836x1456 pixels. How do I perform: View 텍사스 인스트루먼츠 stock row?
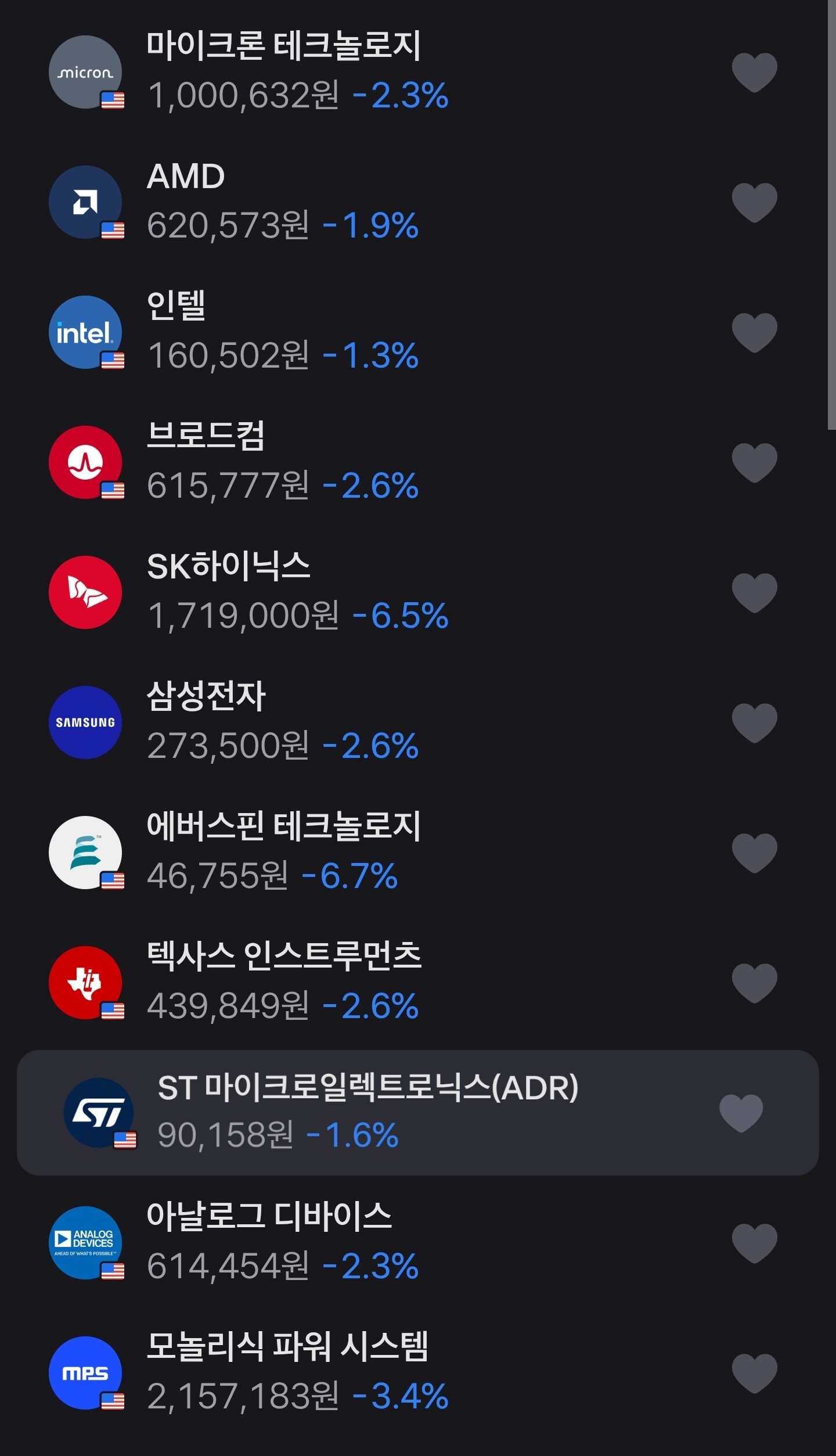418,983
